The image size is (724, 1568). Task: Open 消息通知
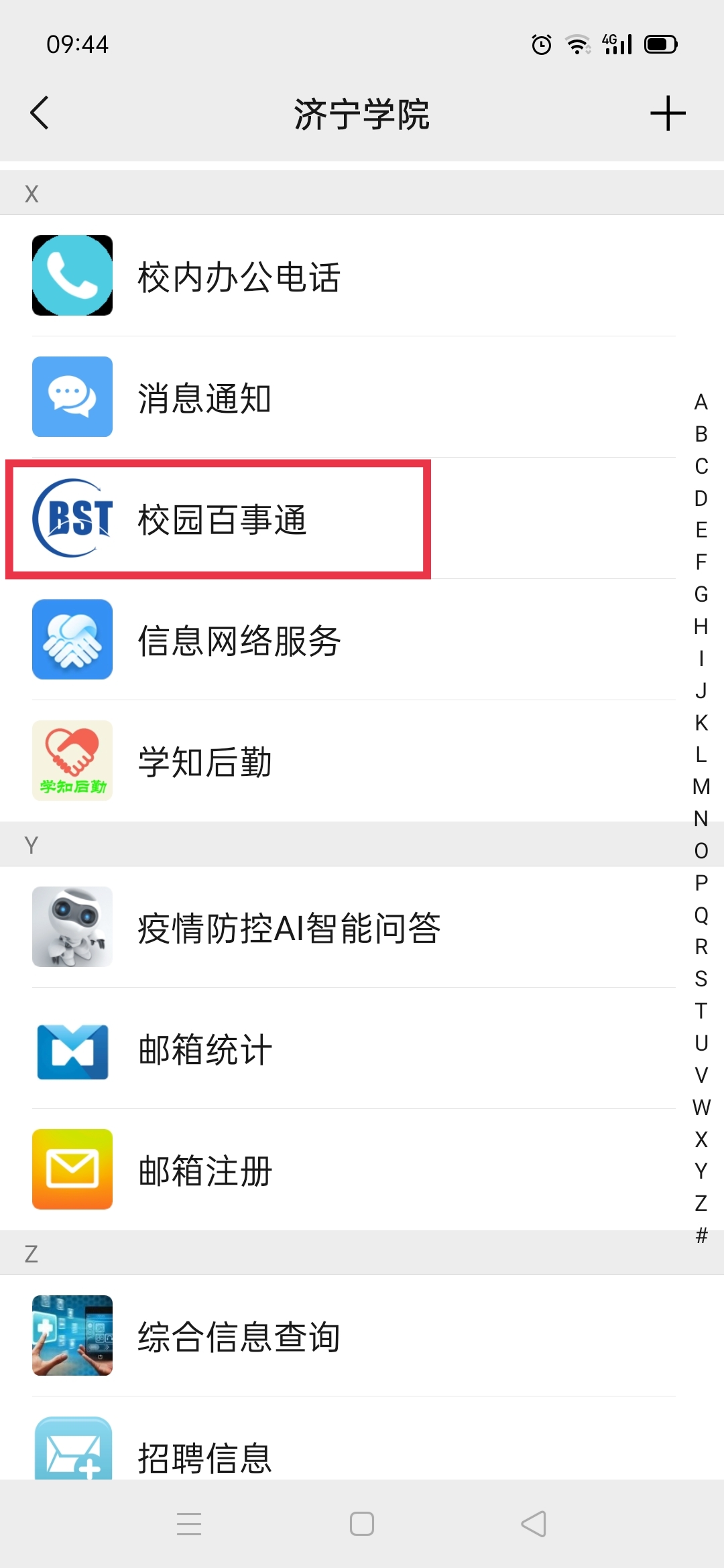(204, 398)
